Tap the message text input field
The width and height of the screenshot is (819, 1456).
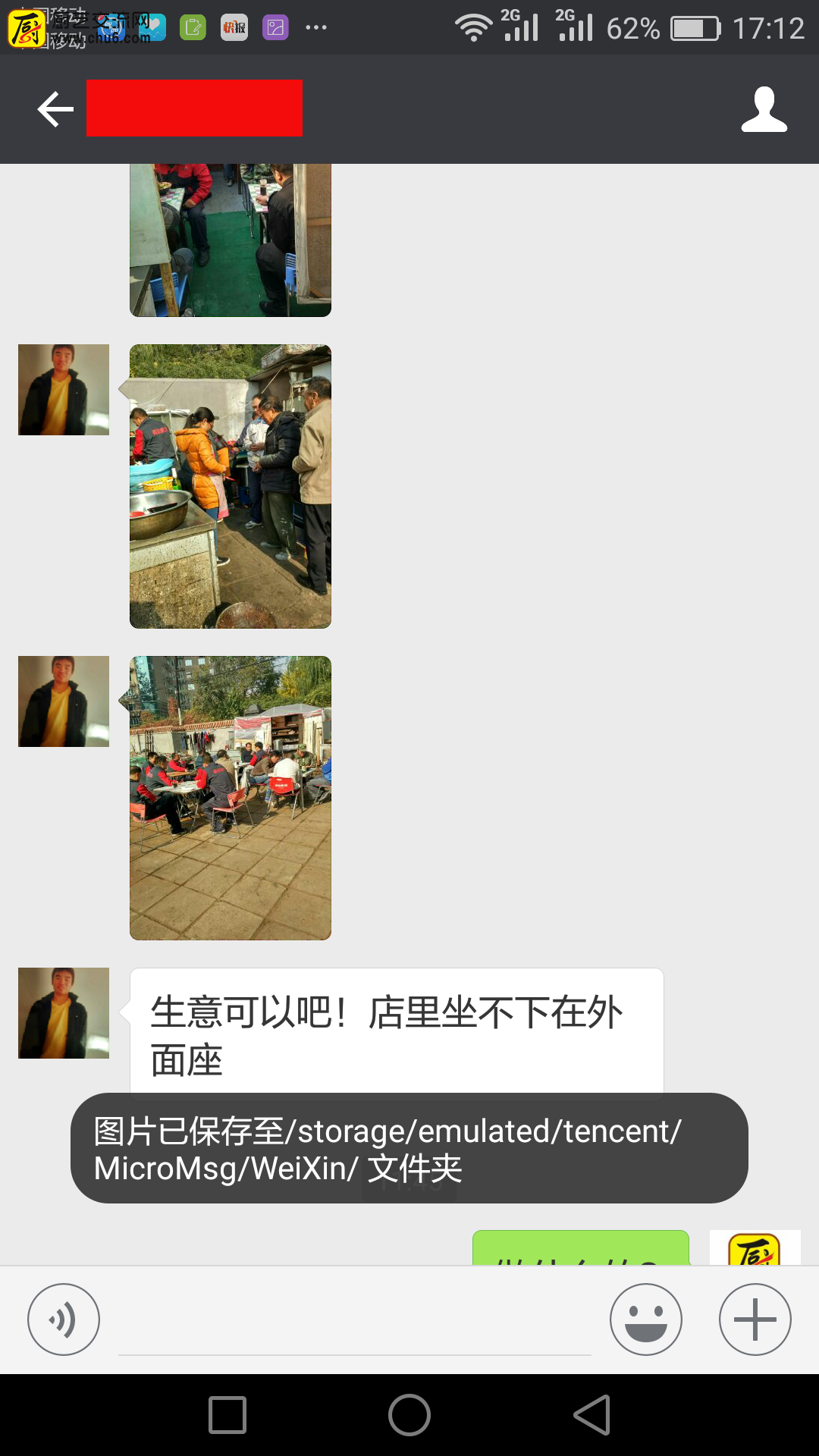click(354, 1323)
